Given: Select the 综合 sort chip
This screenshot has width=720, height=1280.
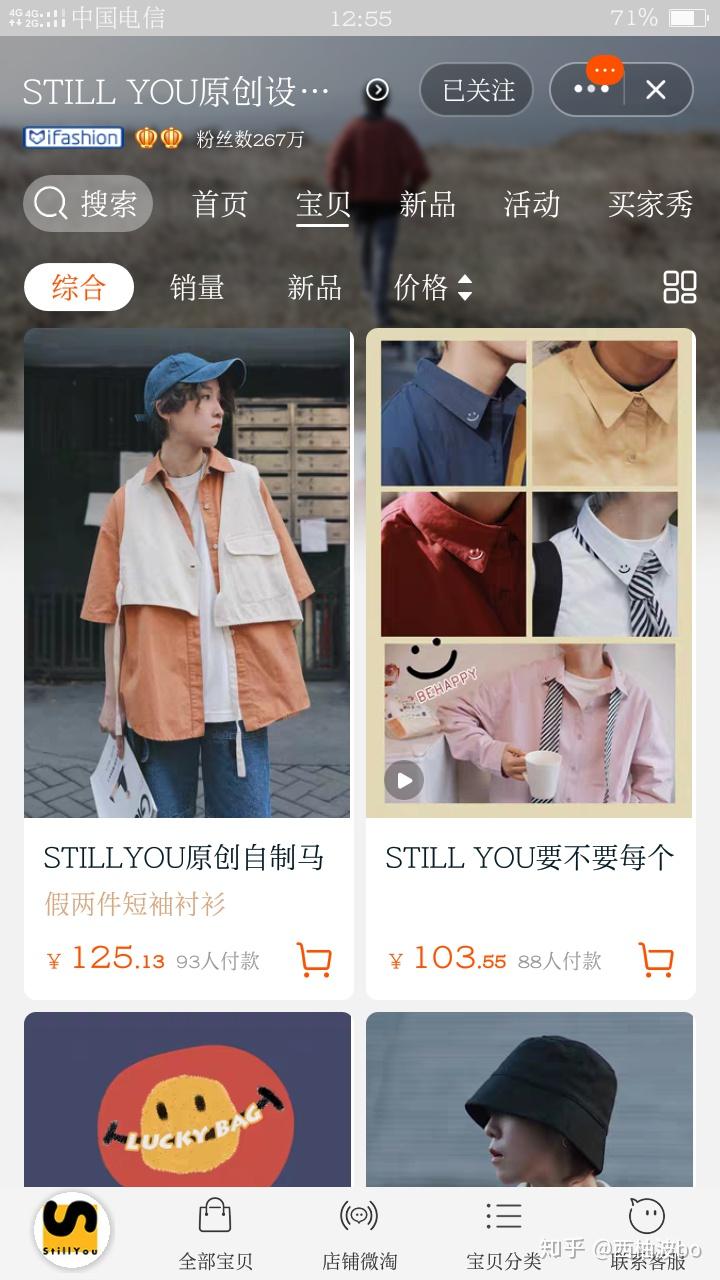Looking at the screenshot, I should pos(79,288).
